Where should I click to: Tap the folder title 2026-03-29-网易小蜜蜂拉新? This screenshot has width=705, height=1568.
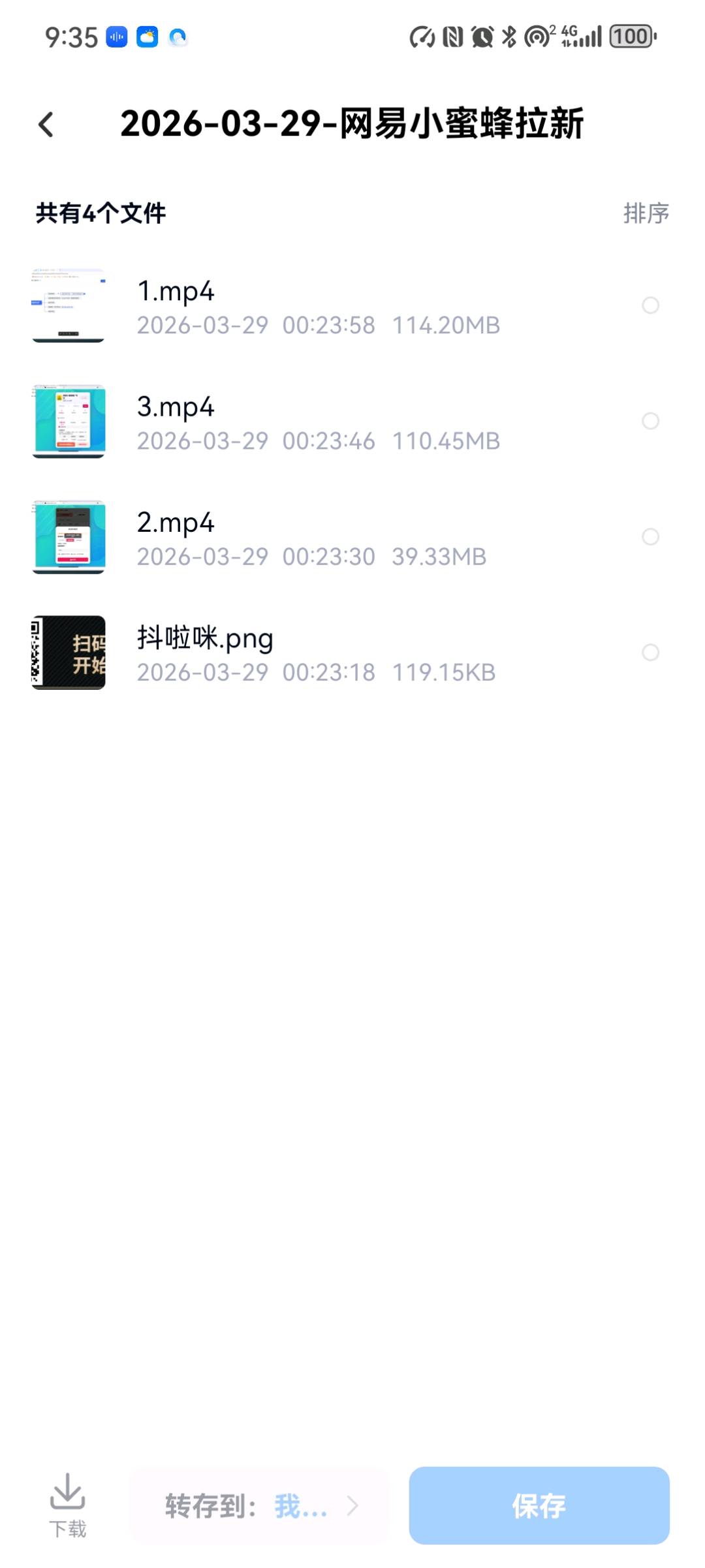pyautogui.click(x=356, y=125)
